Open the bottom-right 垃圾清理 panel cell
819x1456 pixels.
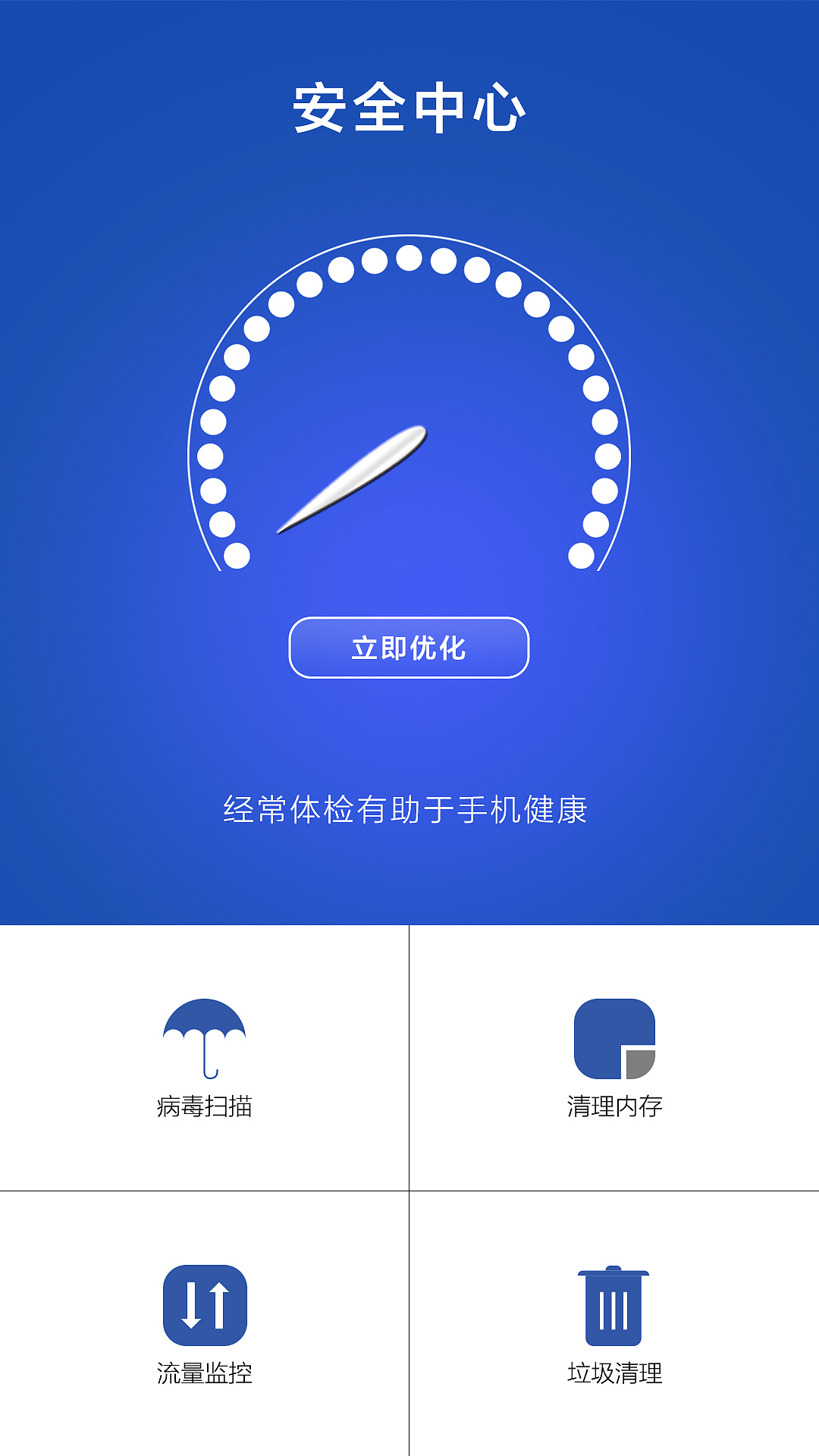pos(614,1319)
